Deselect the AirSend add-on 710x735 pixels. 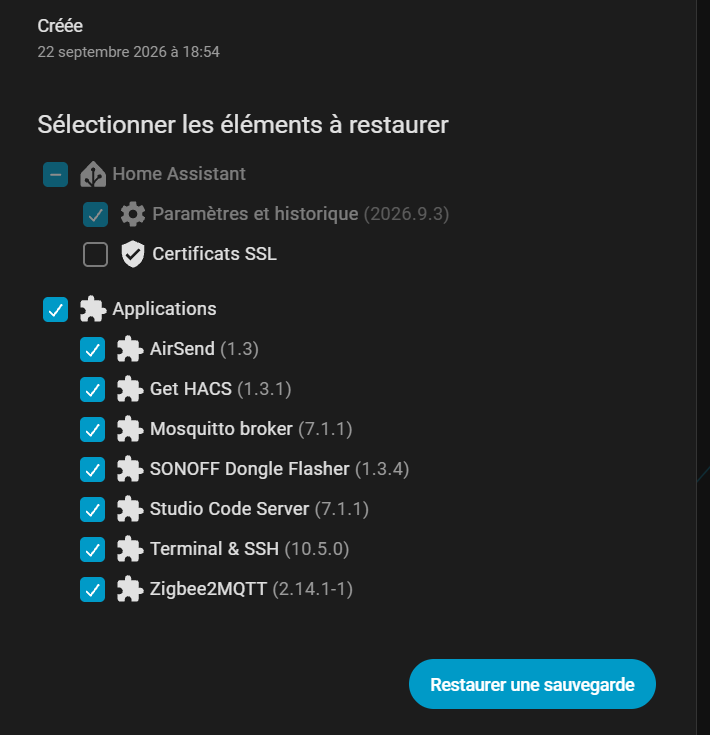[x=92, y=350]
